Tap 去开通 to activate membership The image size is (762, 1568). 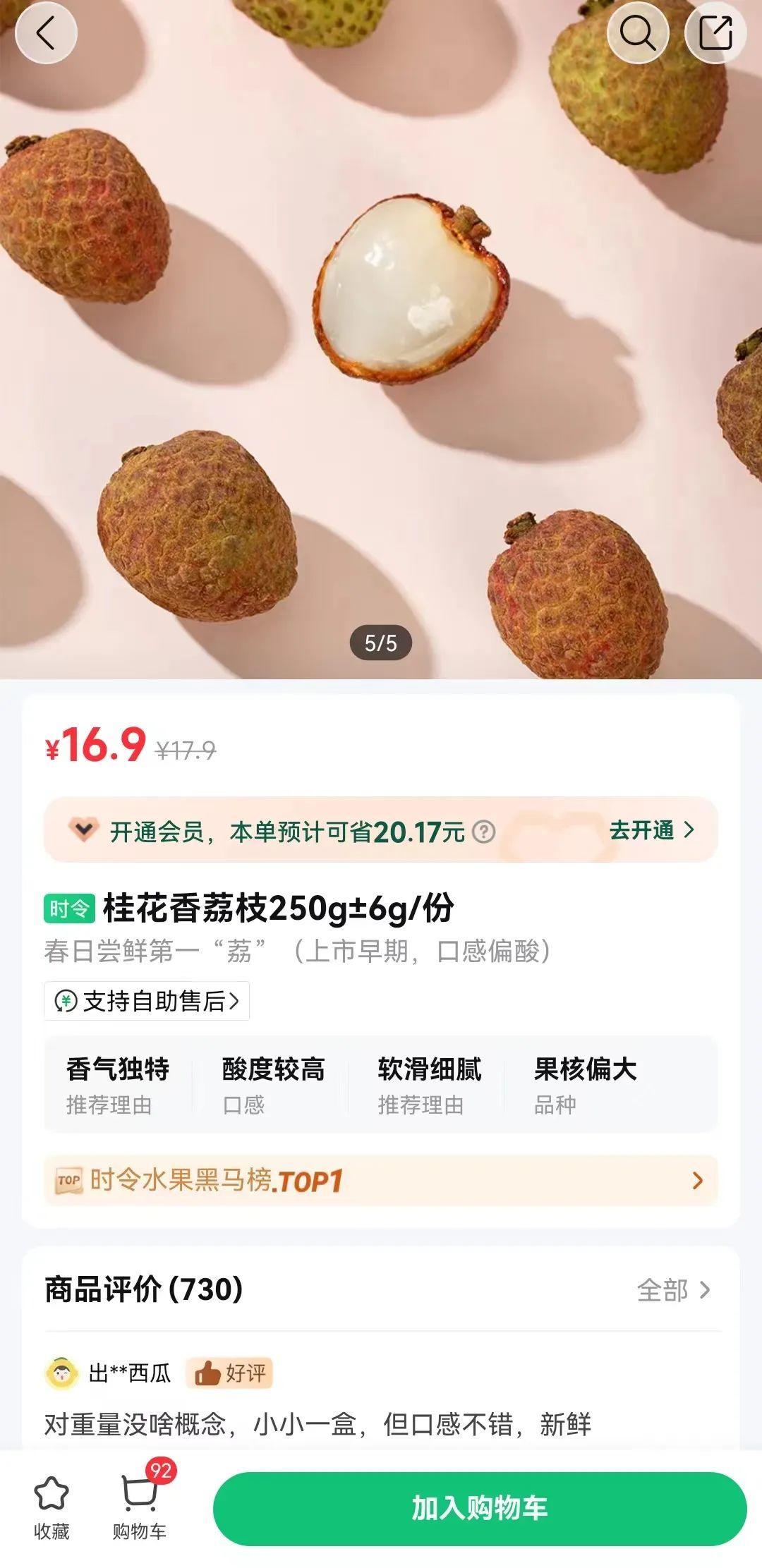click(651, 830)
